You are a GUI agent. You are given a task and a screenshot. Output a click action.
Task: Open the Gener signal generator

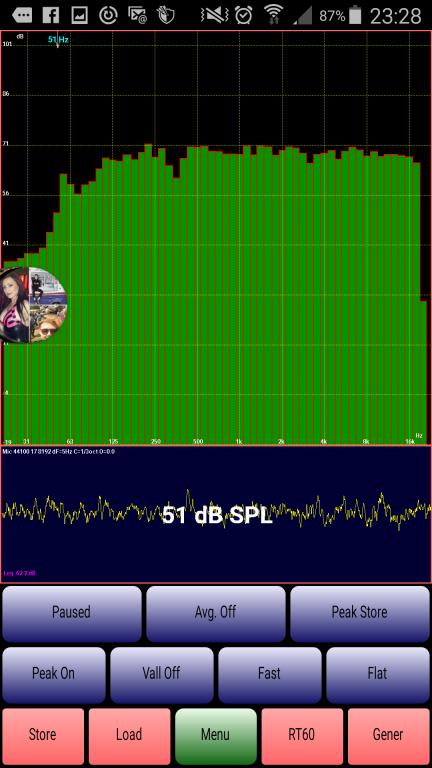pyautogui.click(x=389, y=736)
